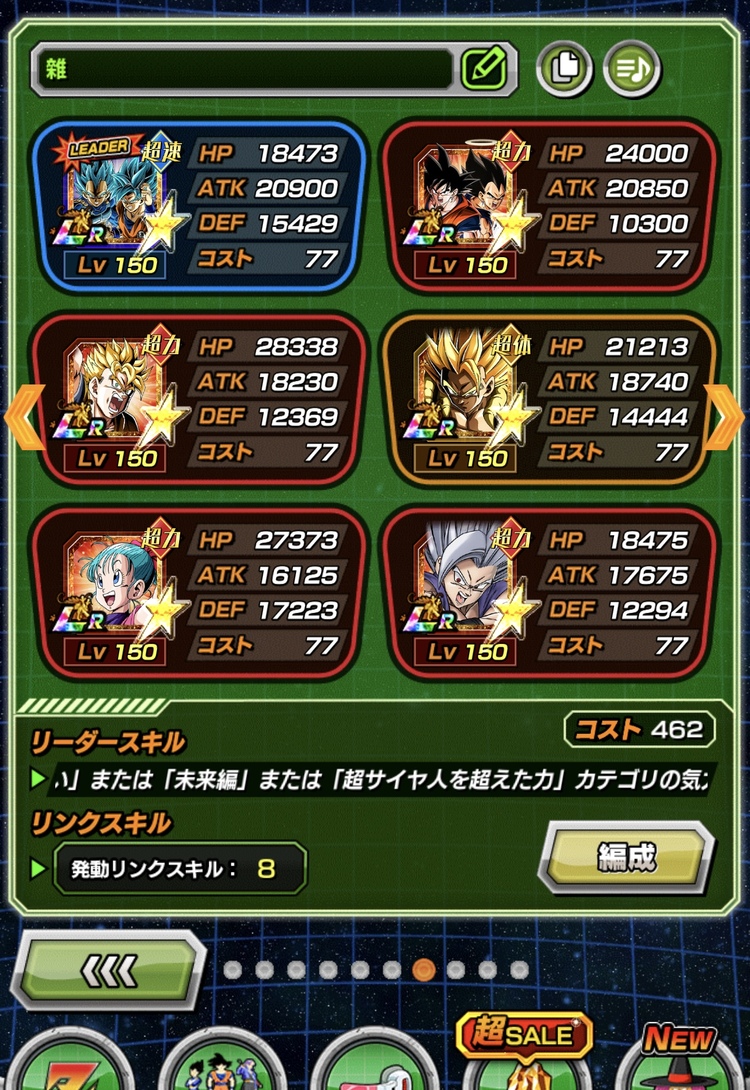Viewport: 750px width, 1090px height.
Task: Select the character card with HP 21213
Action: pyautogui.click(x=549, y=399)
